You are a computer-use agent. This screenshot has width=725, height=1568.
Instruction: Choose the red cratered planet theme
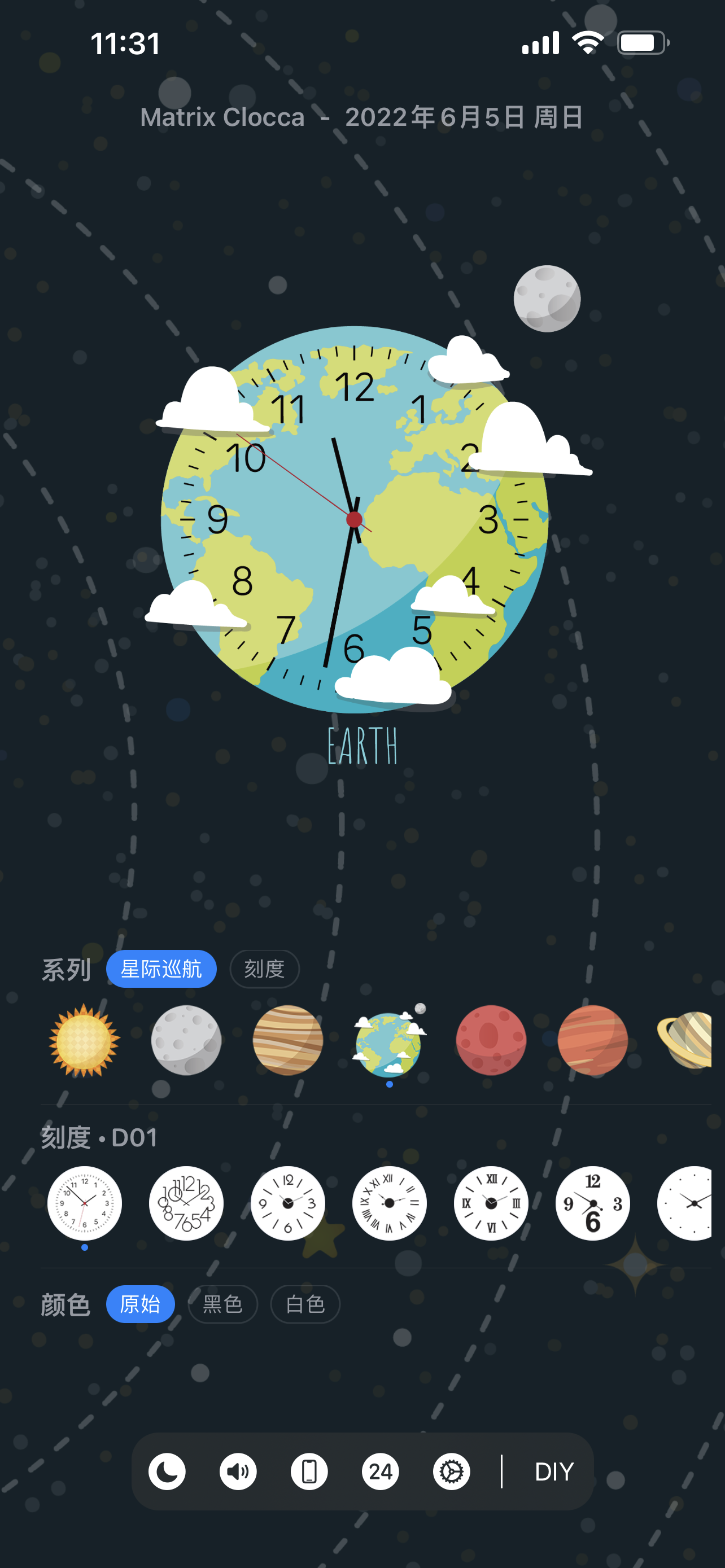pyautogui.click(x=491, y=1040)
